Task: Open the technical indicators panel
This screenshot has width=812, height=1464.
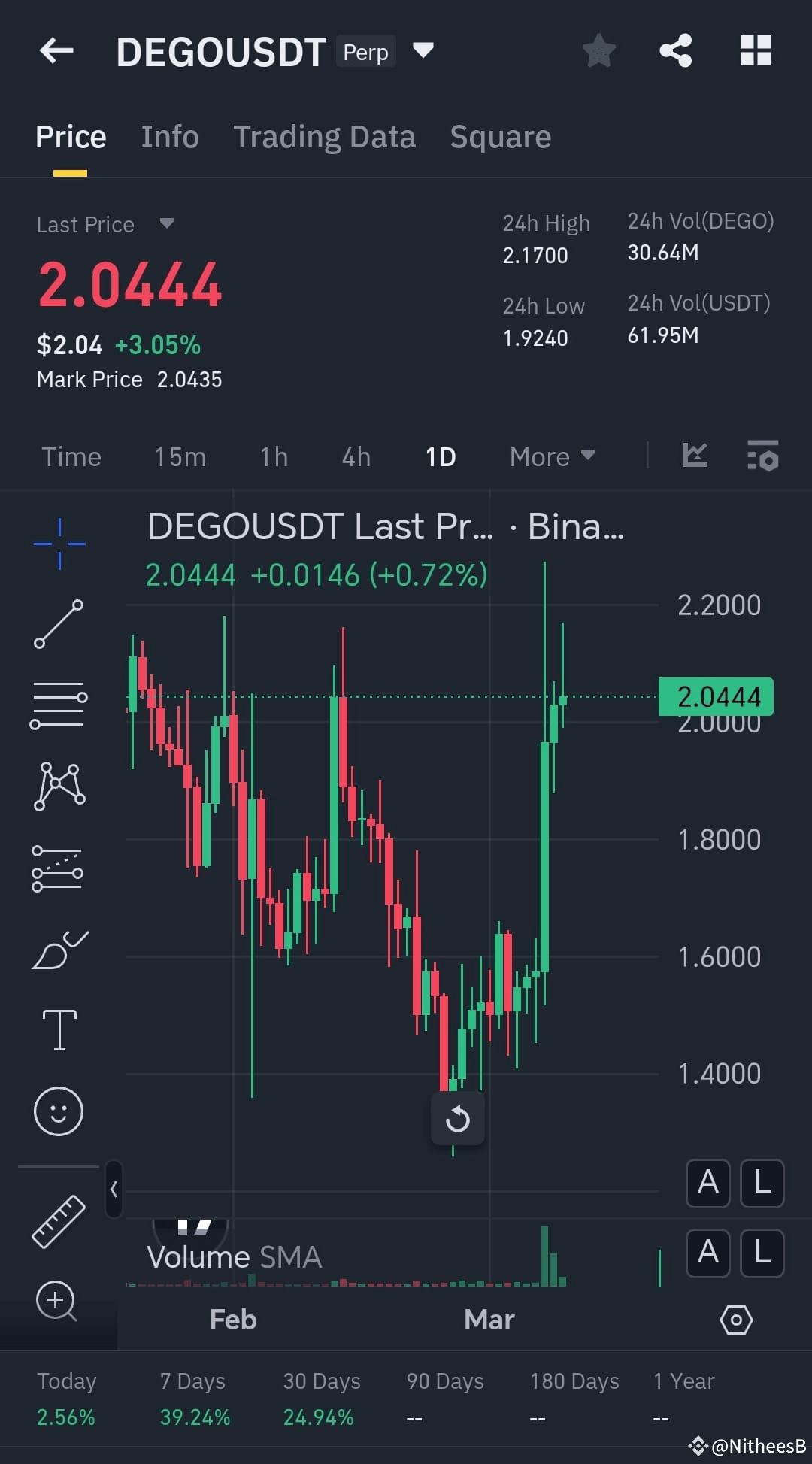Action: coord(762,456)
